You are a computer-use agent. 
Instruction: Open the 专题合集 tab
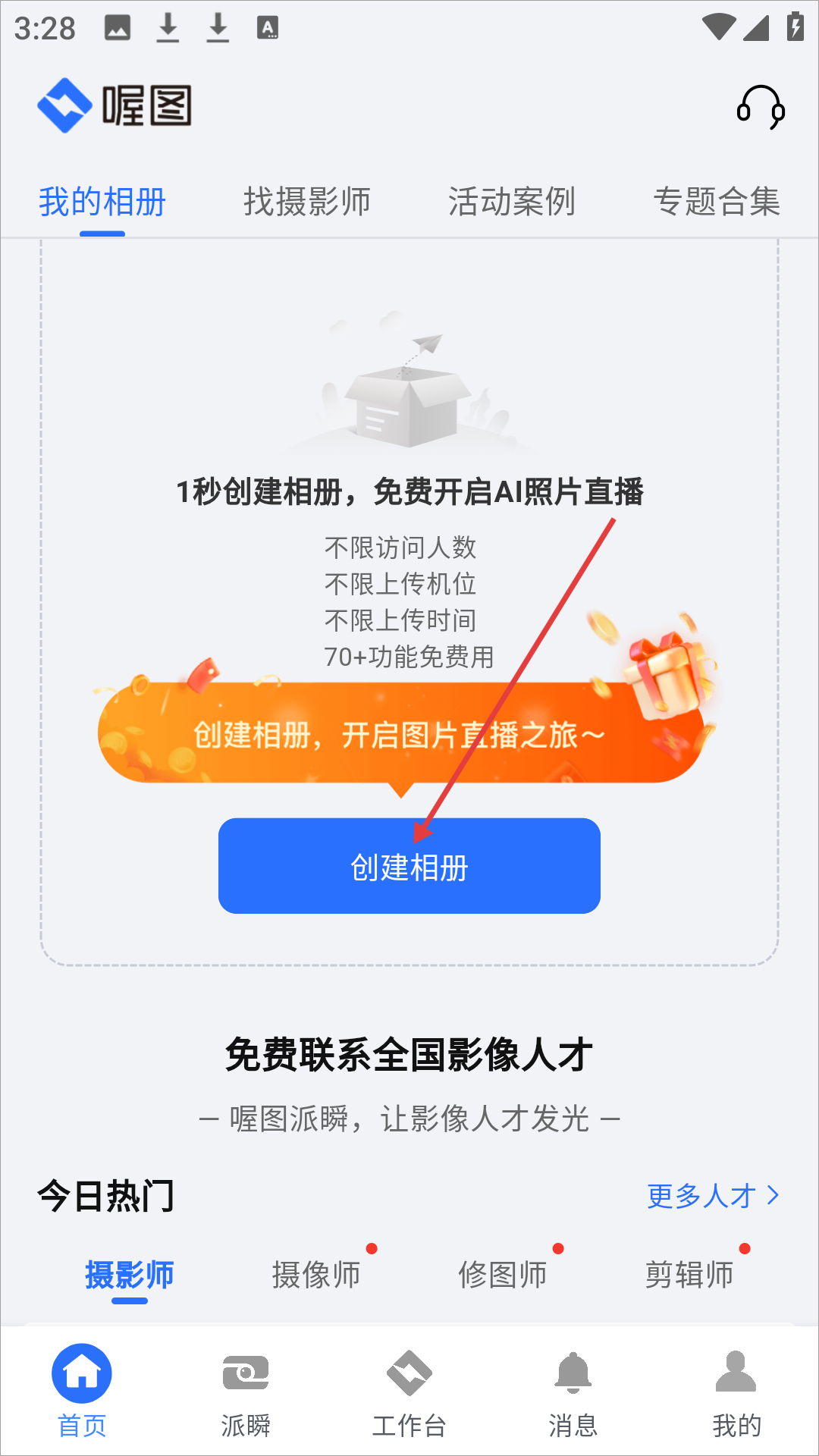[x=717, y=202]
